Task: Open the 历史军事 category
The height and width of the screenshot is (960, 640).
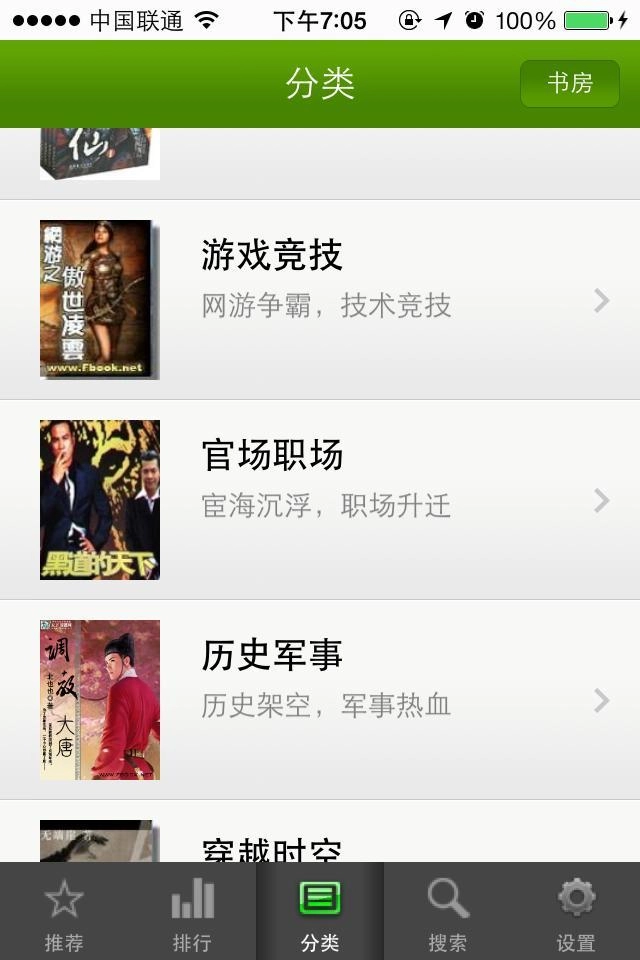Action: (x=320, y=700)
